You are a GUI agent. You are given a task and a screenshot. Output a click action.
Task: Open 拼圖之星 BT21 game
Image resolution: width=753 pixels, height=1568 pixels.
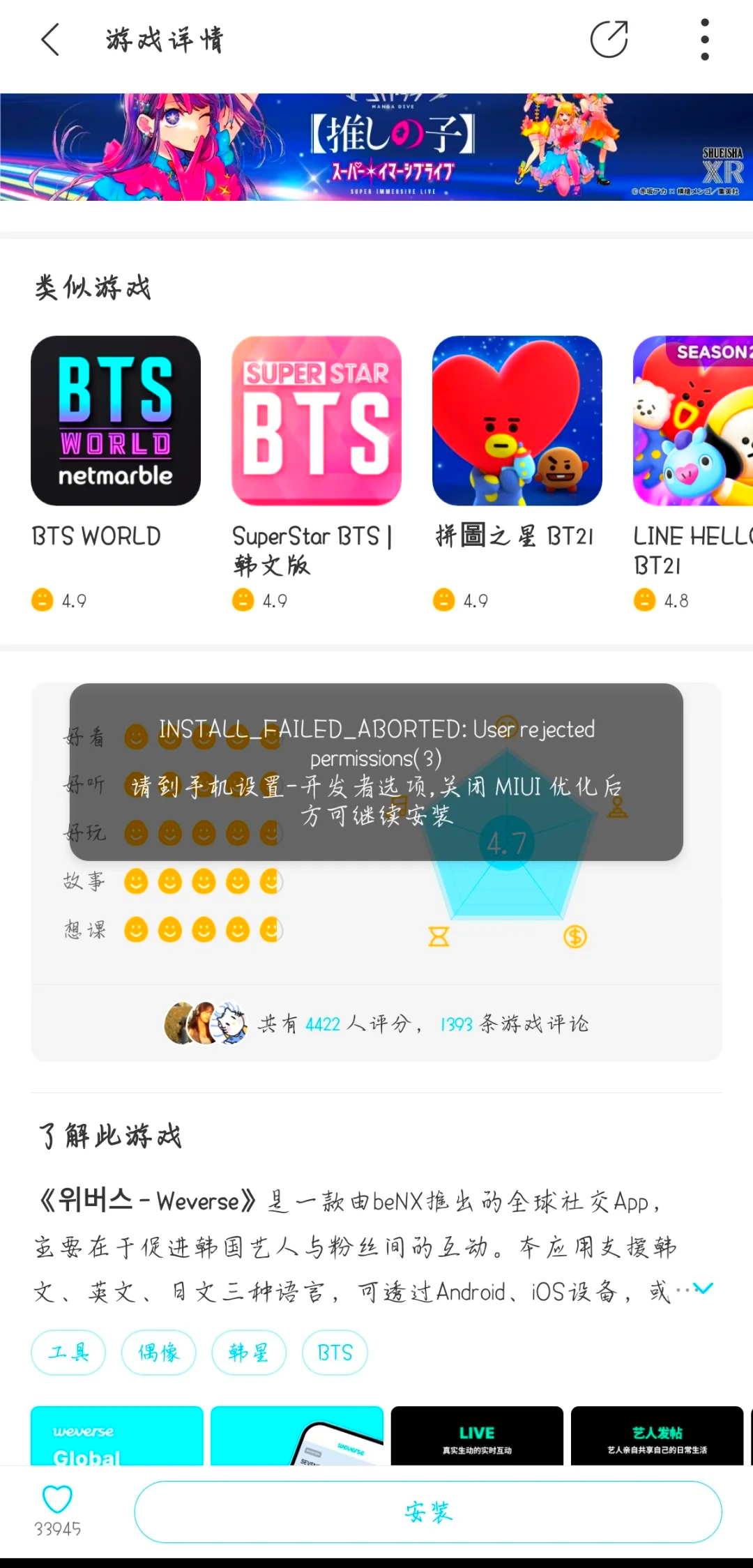517,421
